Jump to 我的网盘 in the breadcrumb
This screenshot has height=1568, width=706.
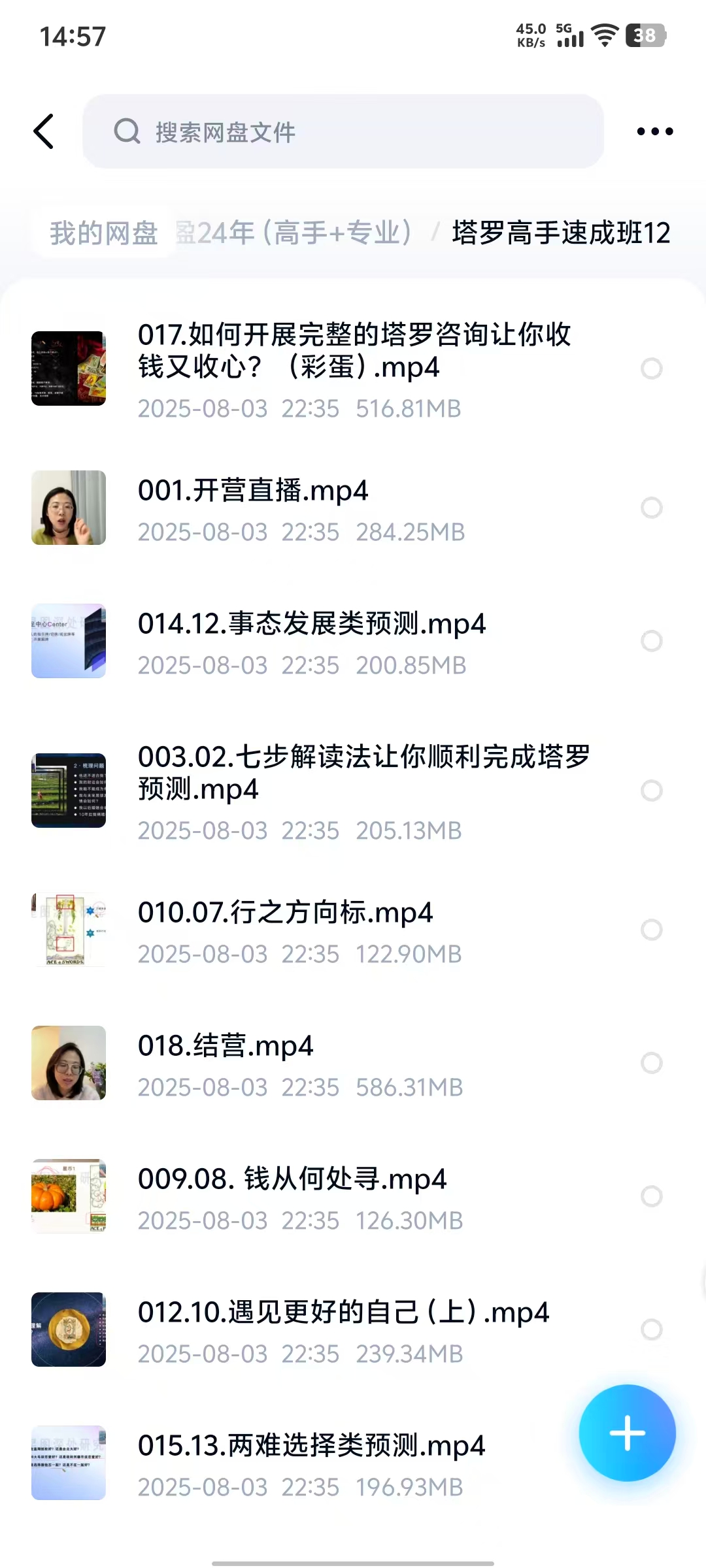103,233
